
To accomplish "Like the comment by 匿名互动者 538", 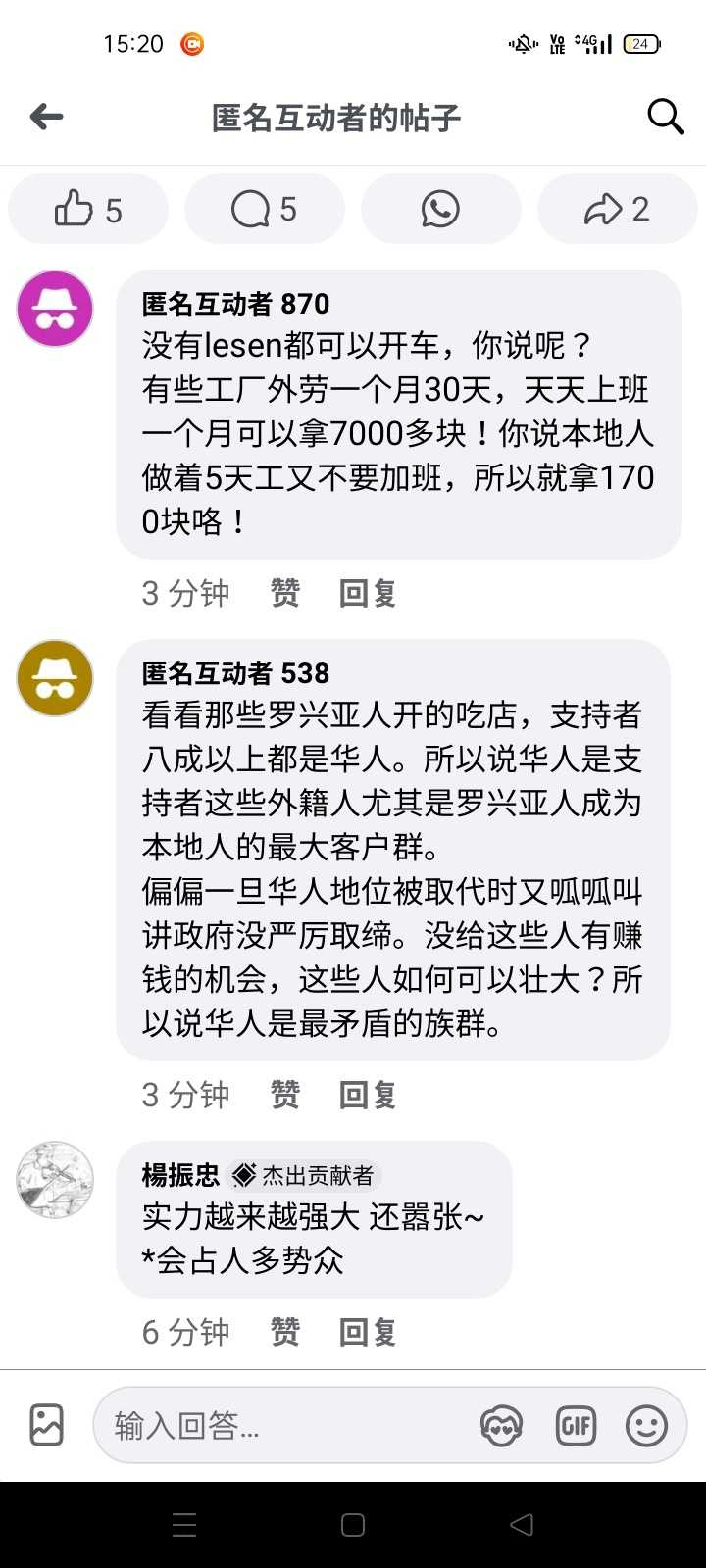I will tap(284, 1095).
